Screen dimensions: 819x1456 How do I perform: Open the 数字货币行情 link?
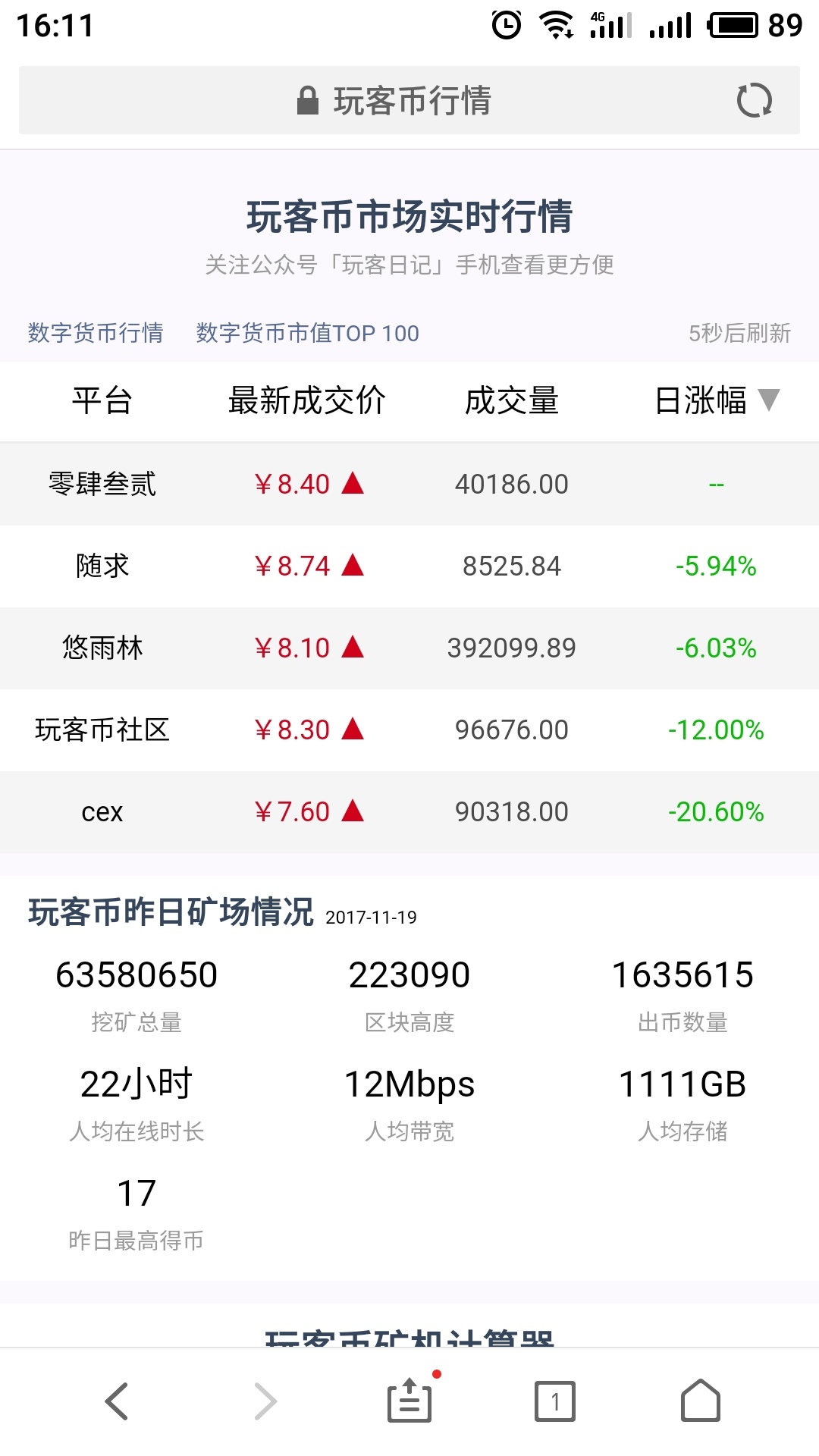point(96,333)
